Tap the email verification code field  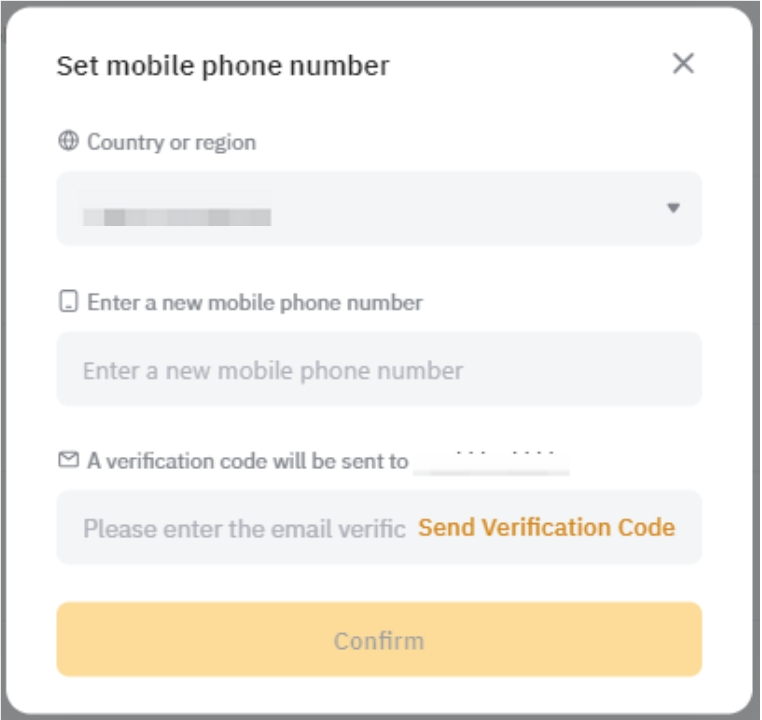[240, 528]
